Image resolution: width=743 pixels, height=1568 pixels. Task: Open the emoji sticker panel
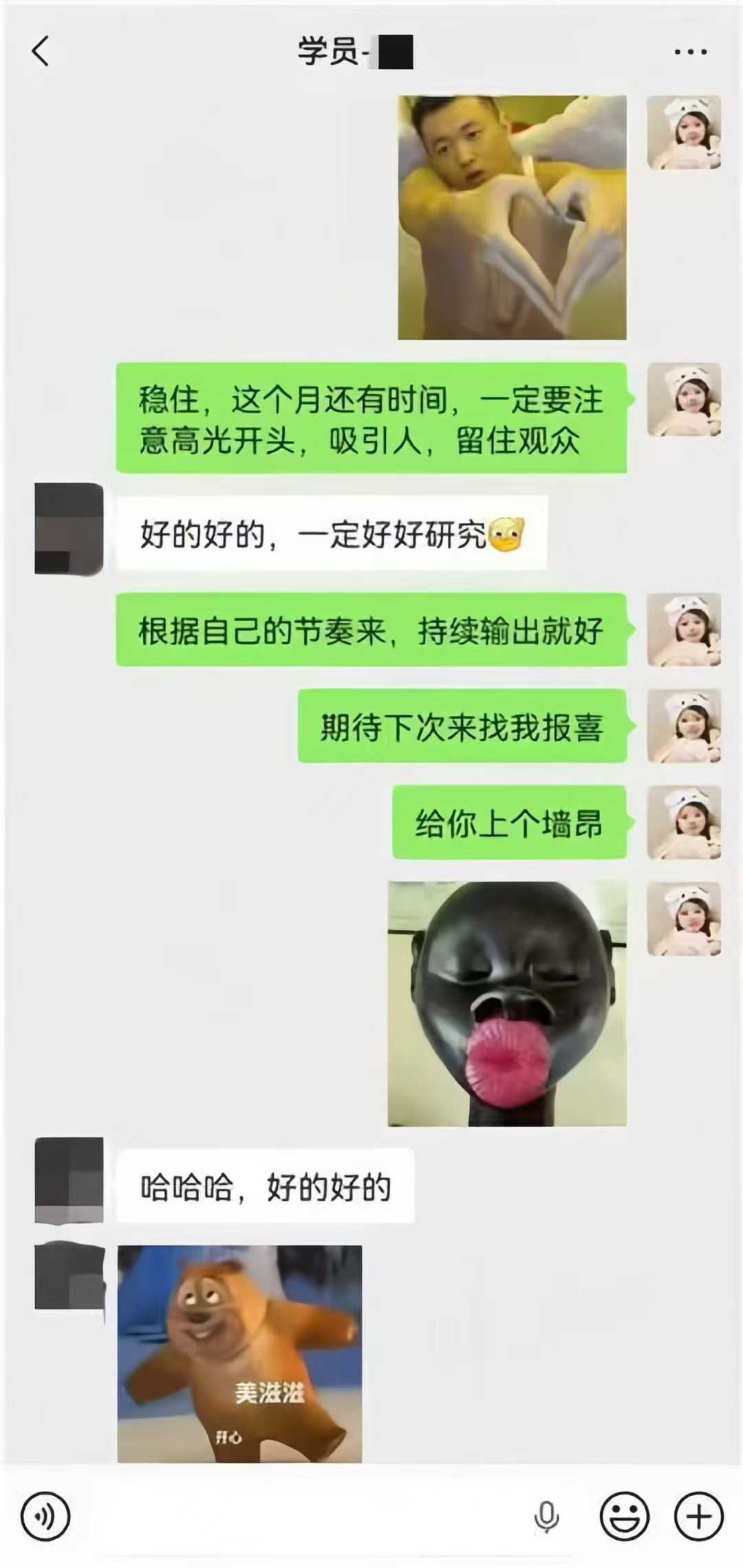624,1516
